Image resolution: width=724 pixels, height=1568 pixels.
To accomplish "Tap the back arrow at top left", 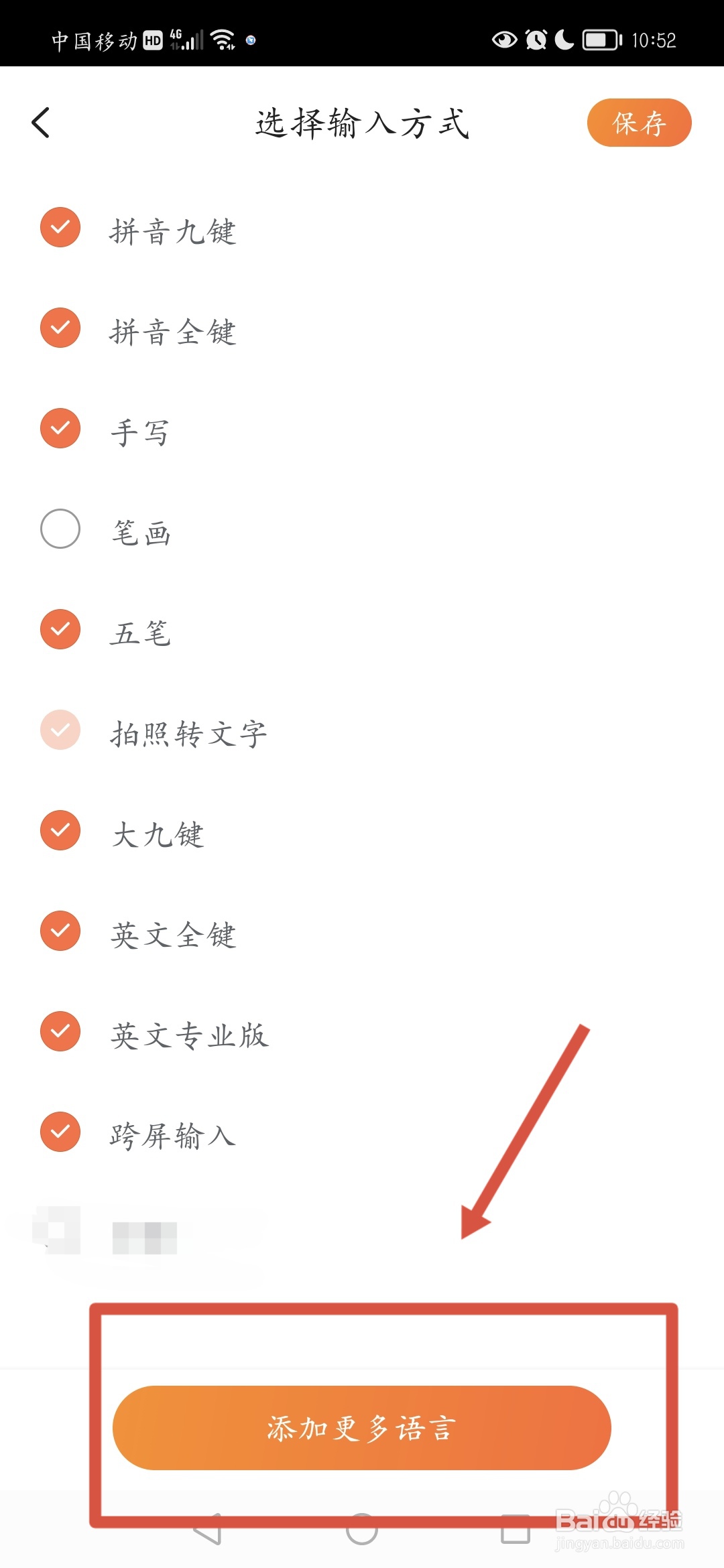I will pyautogui.click(x=42, y=123).
